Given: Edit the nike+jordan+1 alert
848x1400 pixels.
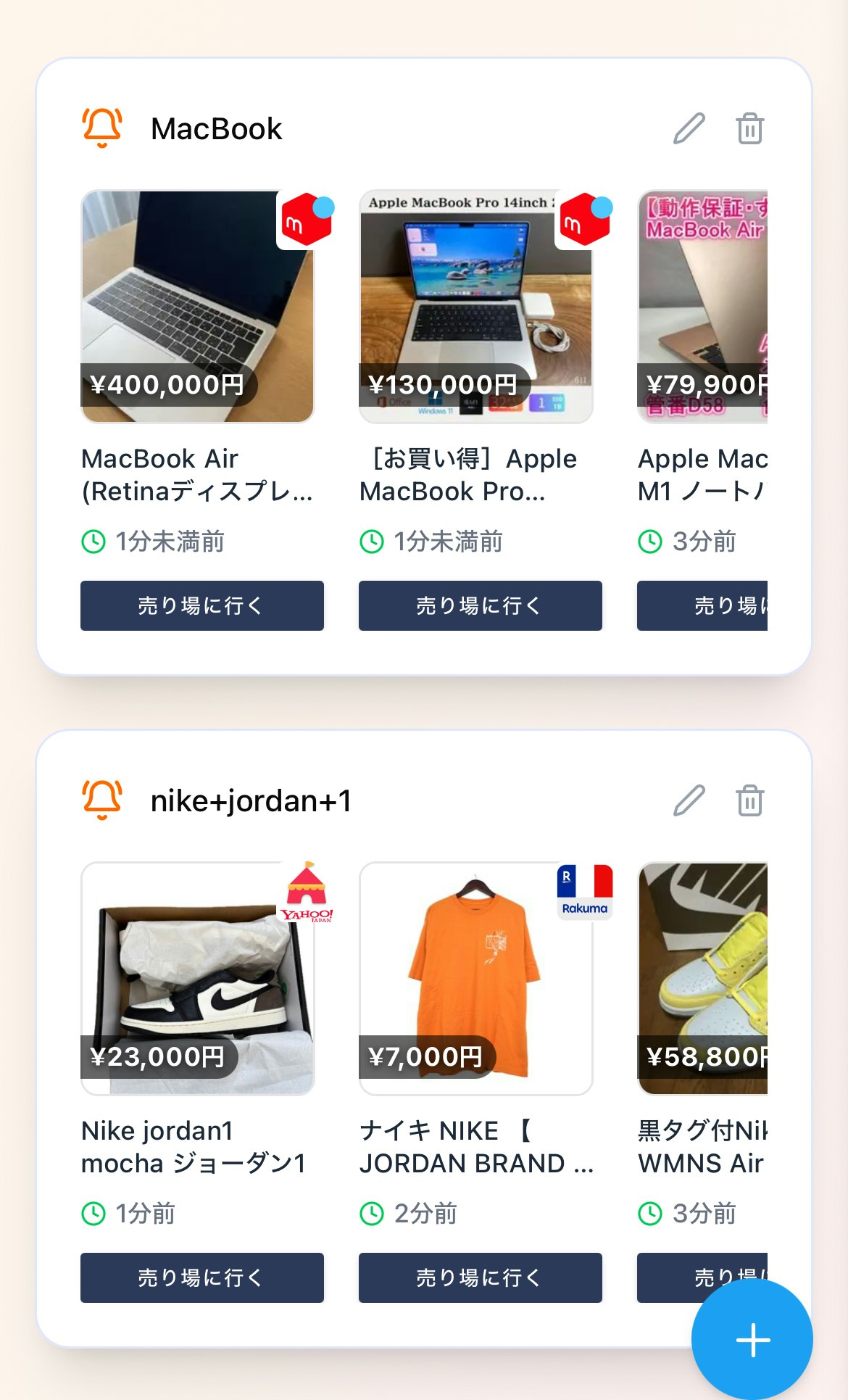Looking at the screenshot, I should pos(689,801).
